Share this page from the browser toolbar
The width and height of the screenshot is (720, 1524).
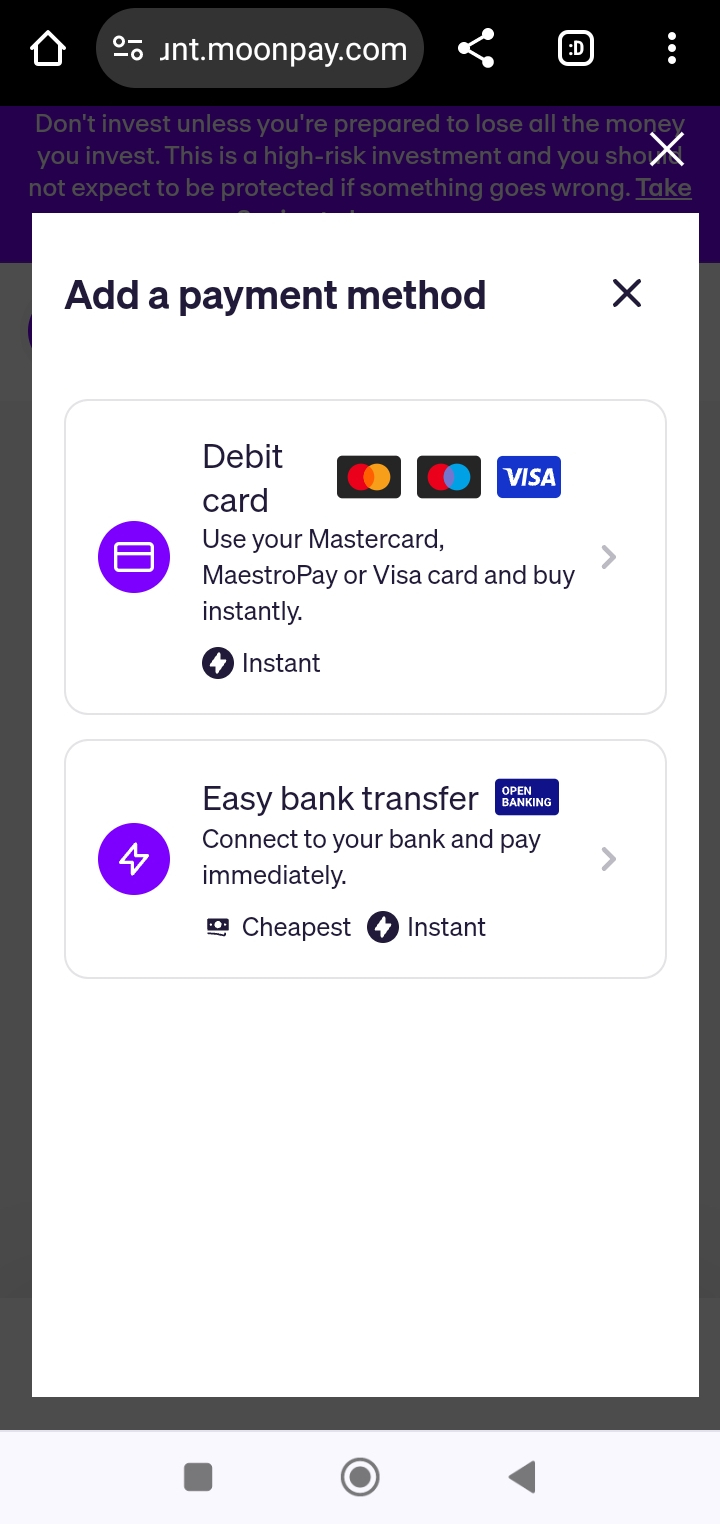point(476,48)
